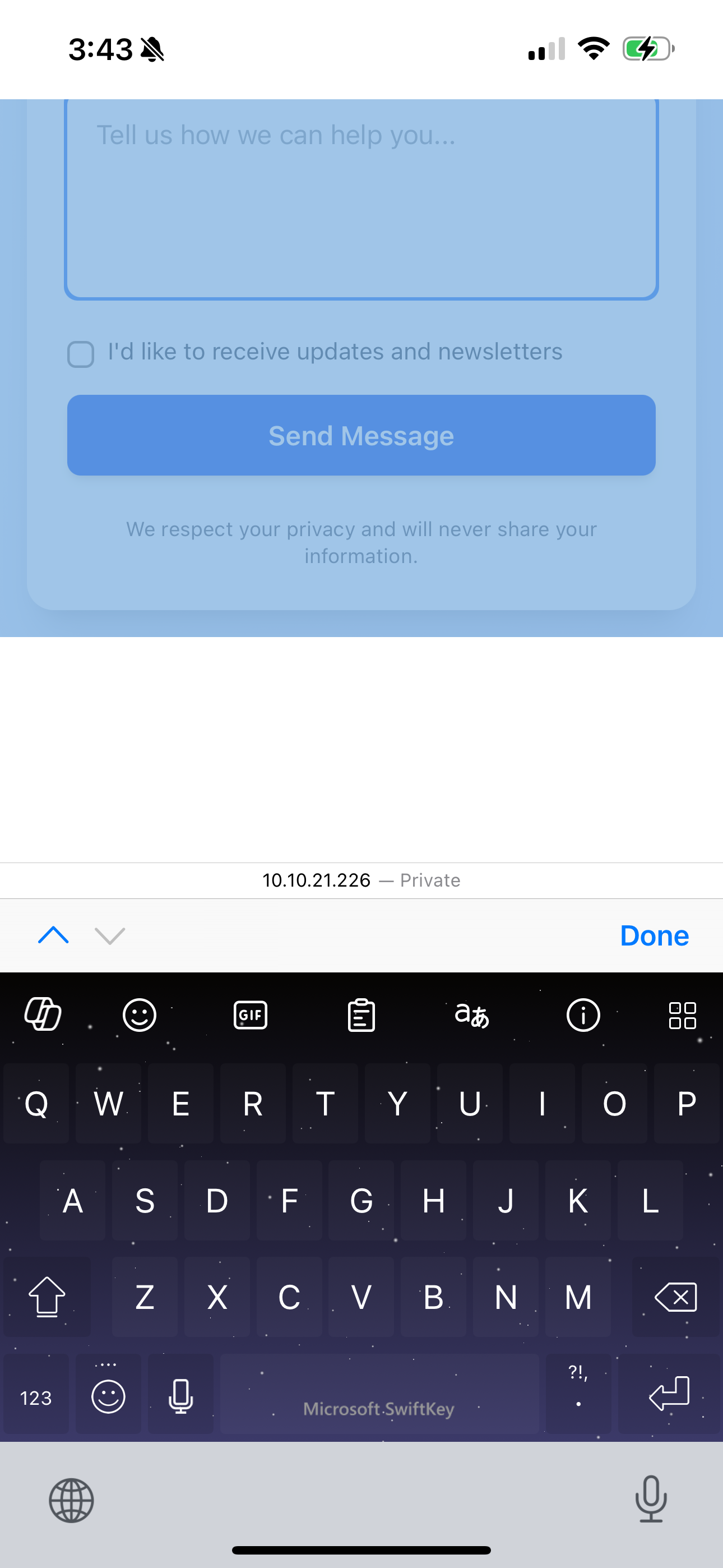Open the SwiftKey emoji panel
This screenshot has width=723, height=1568.
pos(140,1014)
